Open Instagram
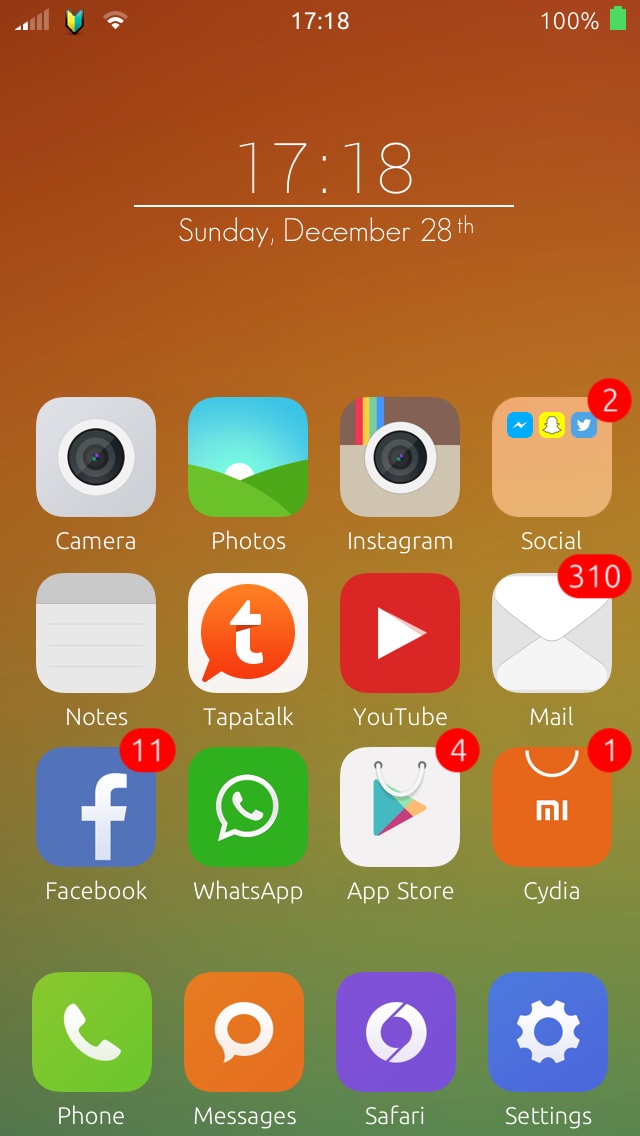 (x=400, y=457)
